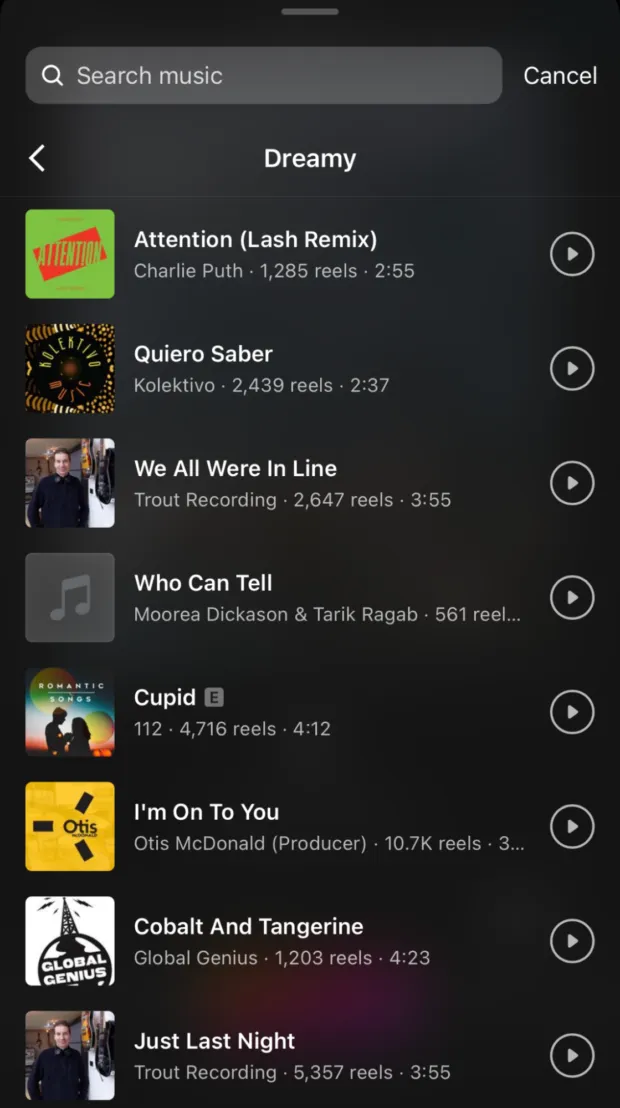Play the Cupid track preview

click(x=572, y=712)
